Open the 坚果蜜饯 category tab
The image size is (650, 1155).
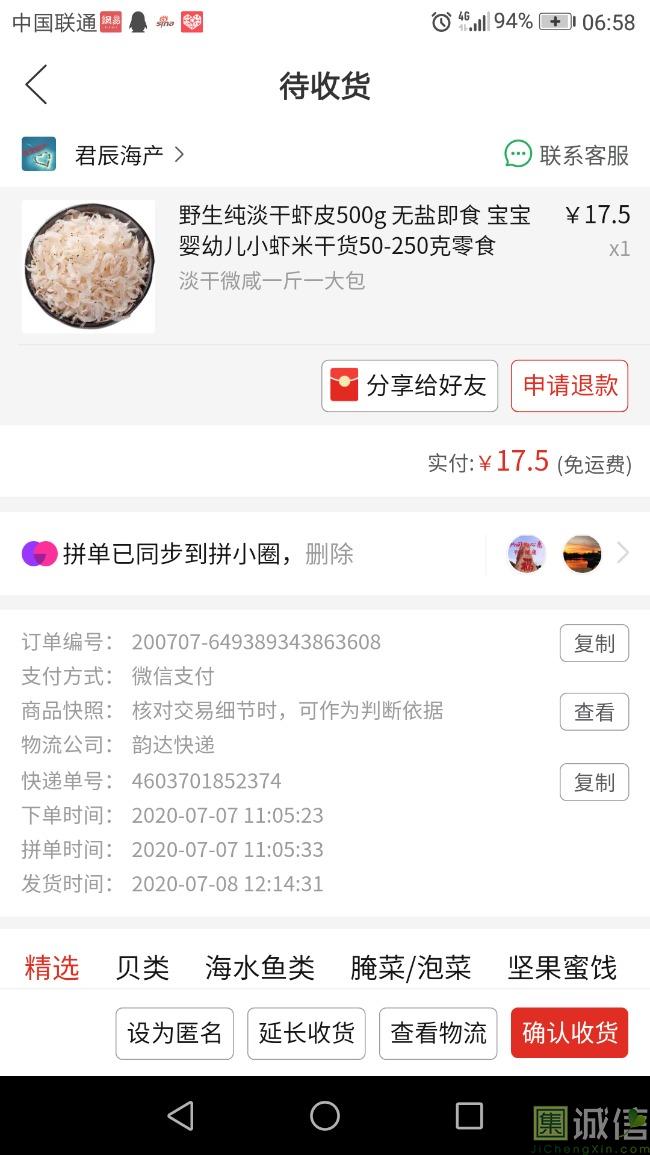click(x=562, y=967)
